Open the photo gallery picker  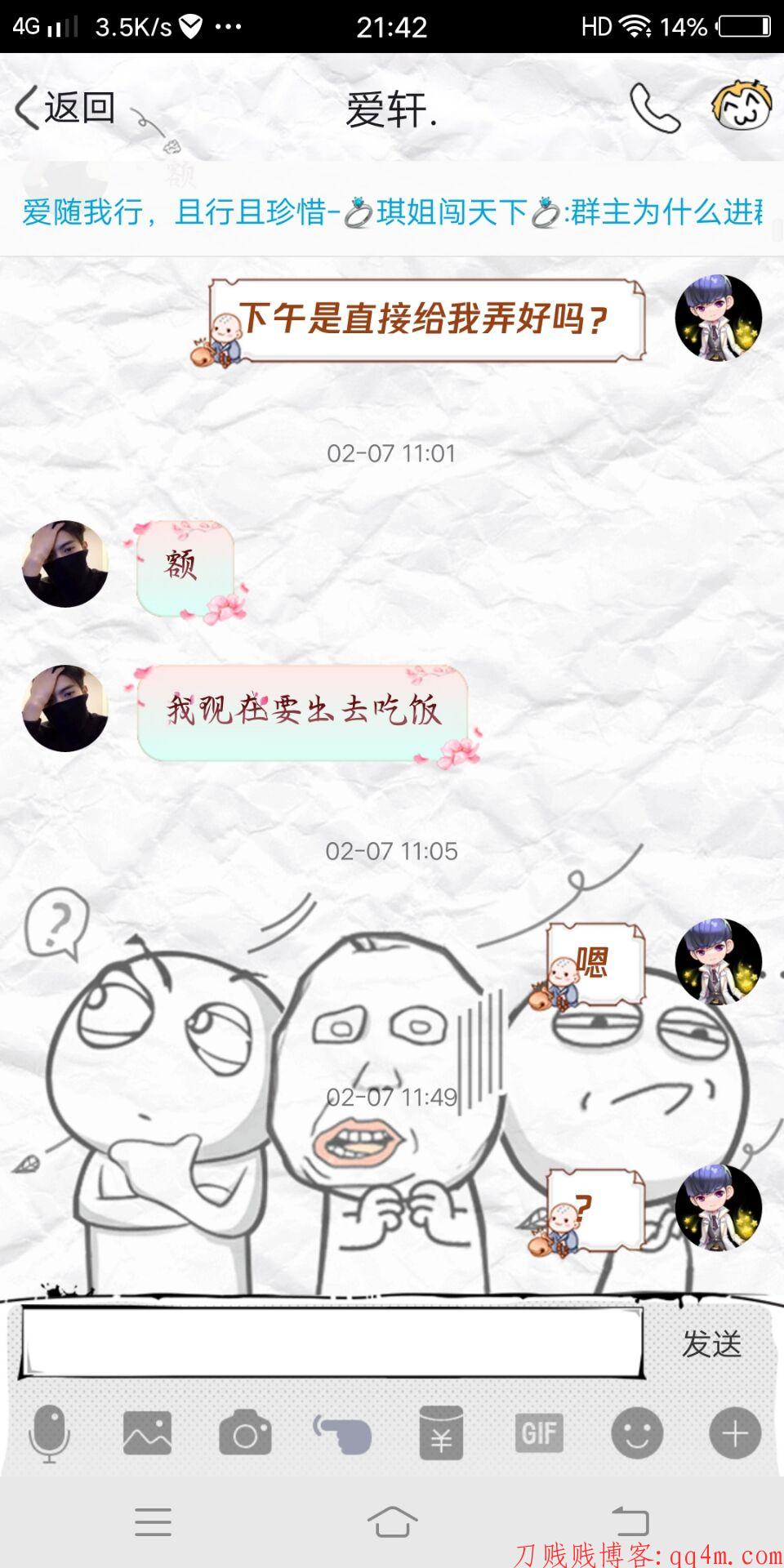click(147, 1434)
